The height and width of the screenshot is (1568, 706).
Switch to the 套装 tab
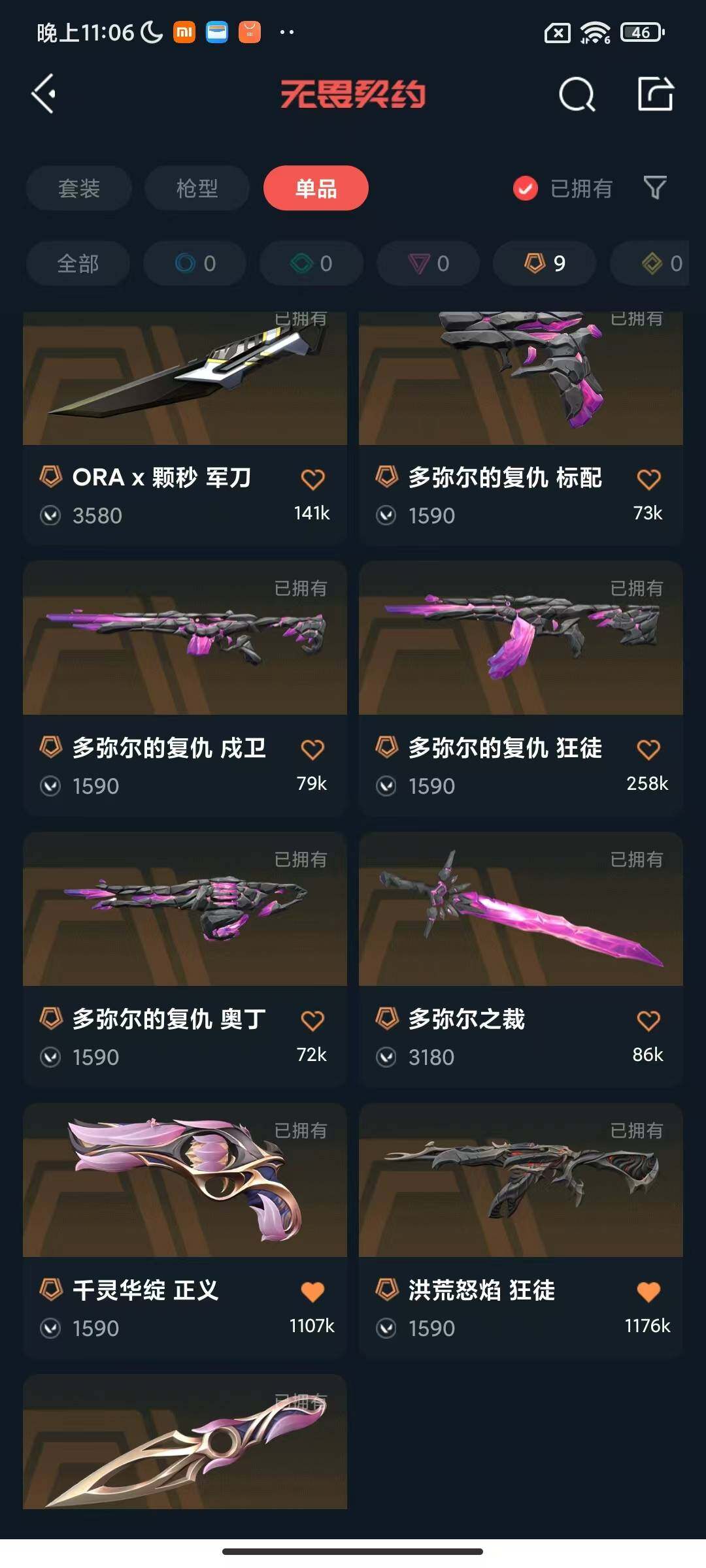coord(78,188)
